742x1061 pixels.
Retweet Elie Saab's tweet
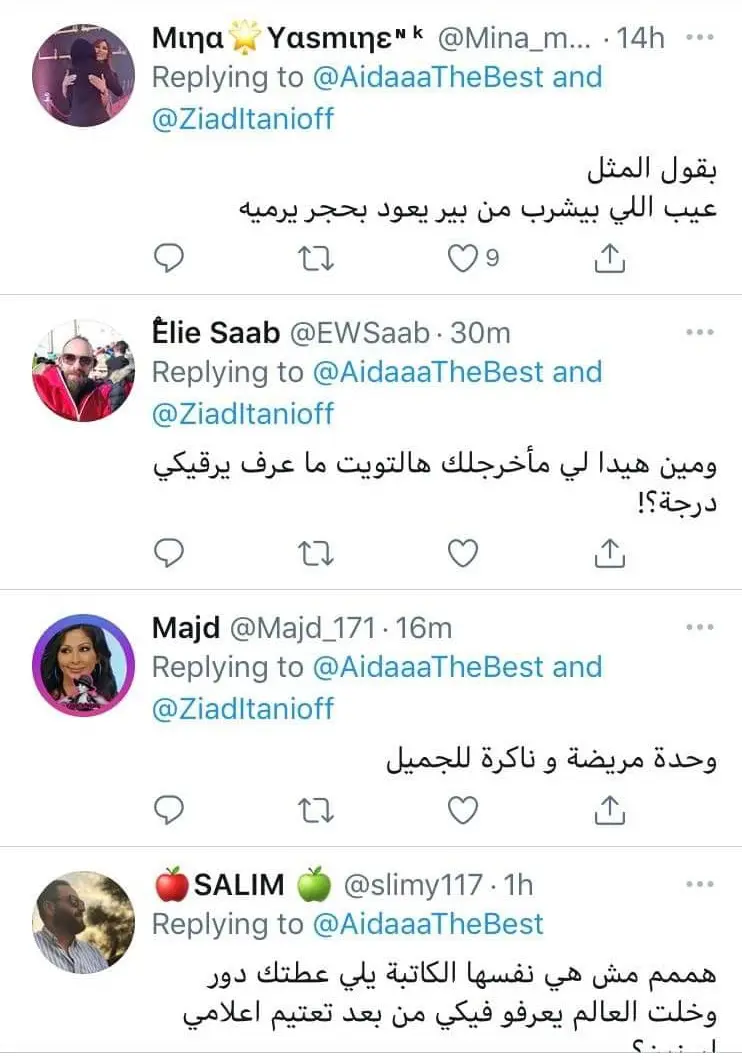point(317,551)
